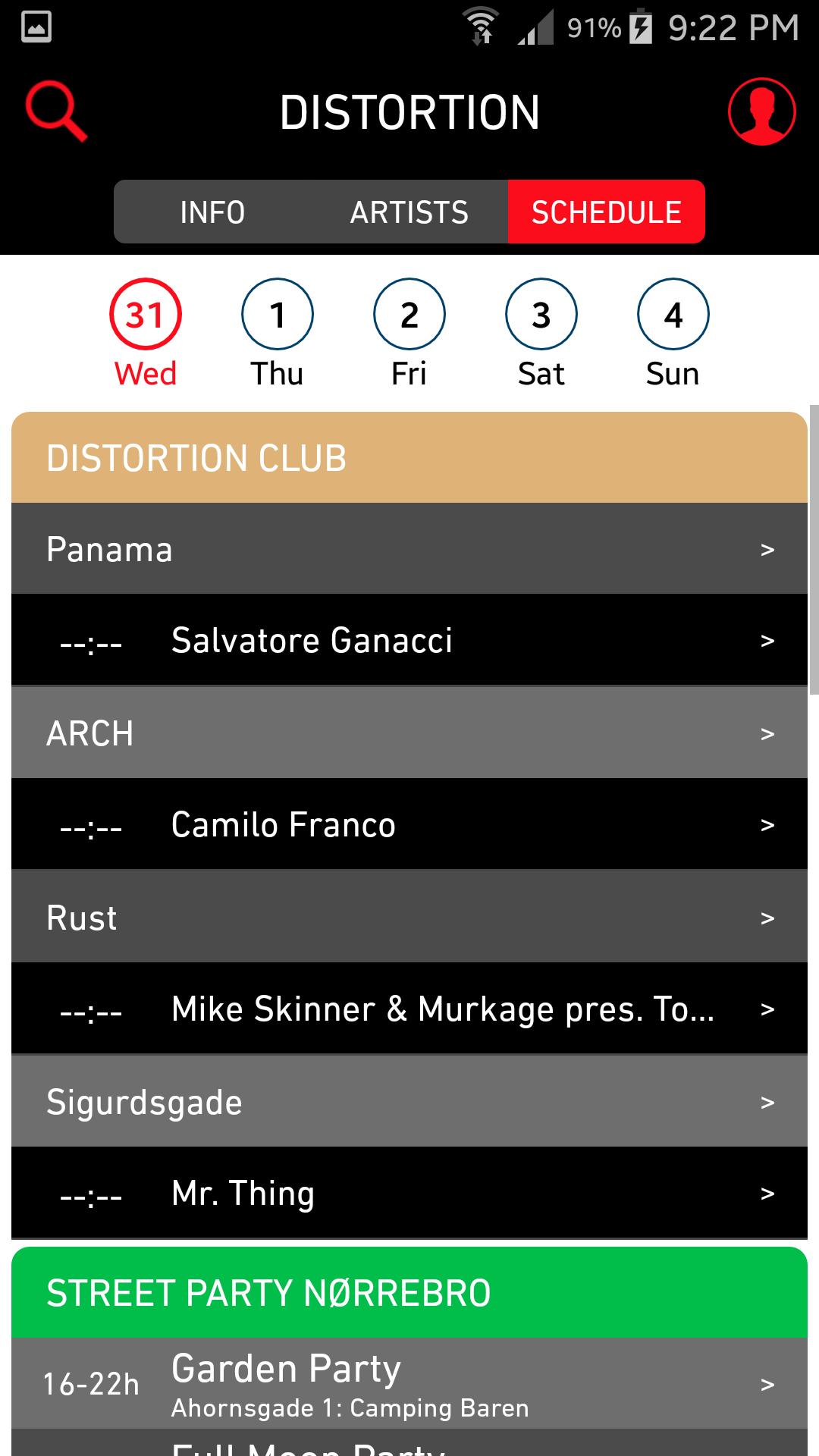Open Salvatore Ganacci's entry
This screenshot has width=819, height=1456.
[409, 641]
